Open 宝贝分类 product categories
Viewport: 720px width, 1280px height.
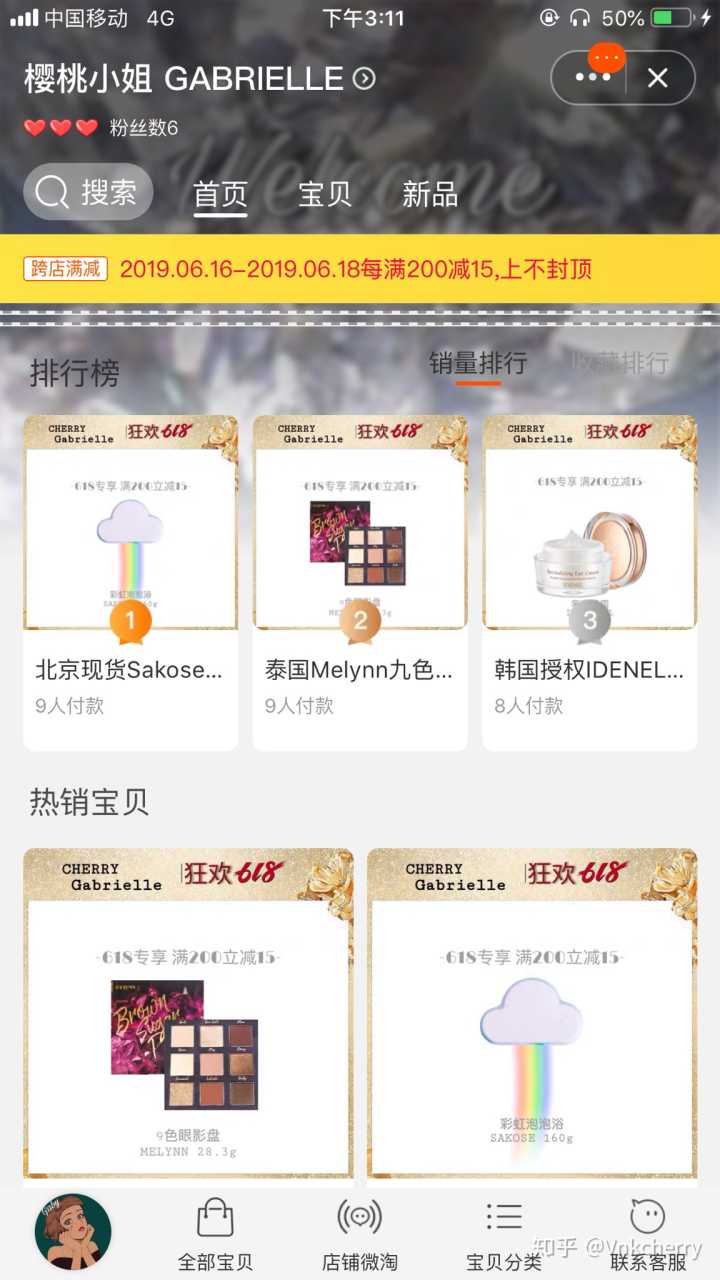503,1233
